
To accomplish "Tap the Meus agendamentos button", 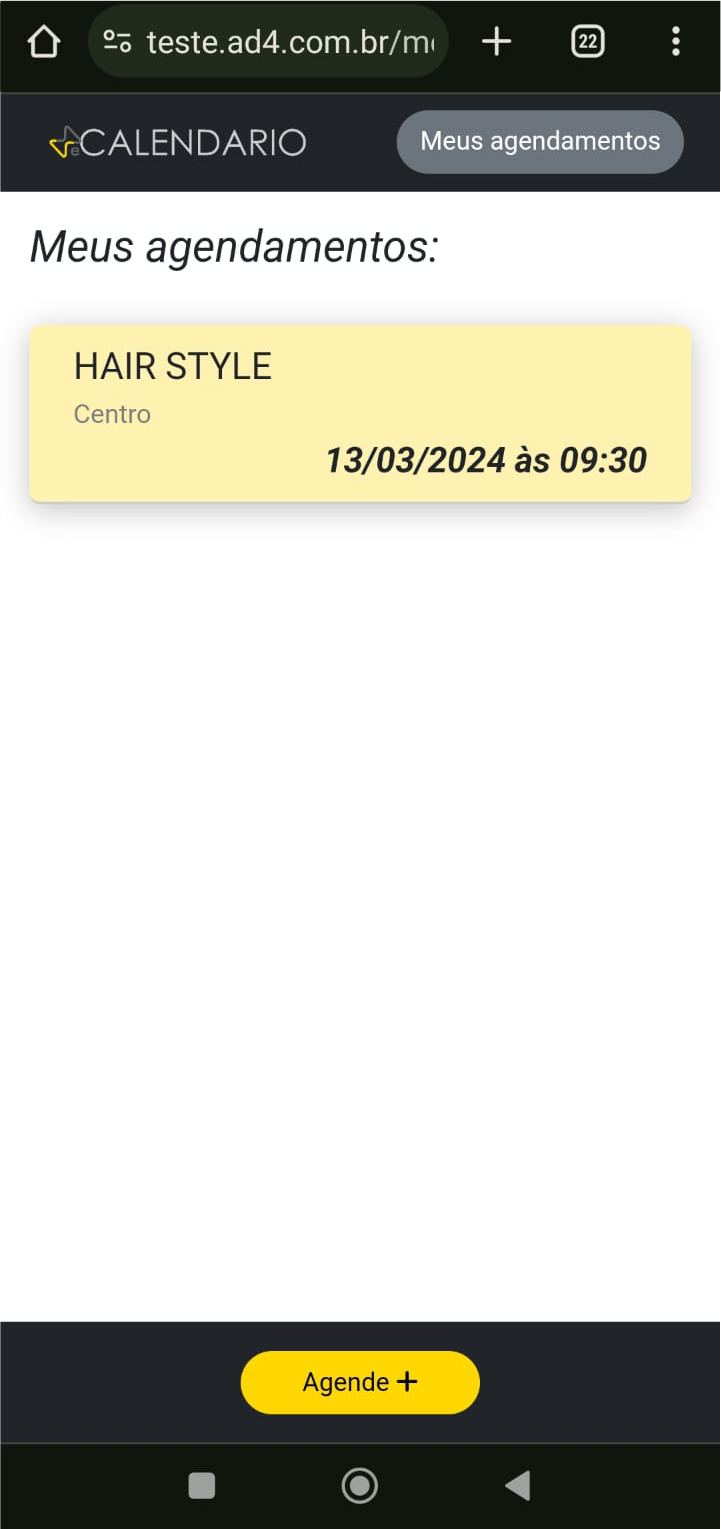I will [x=540, y=142].
